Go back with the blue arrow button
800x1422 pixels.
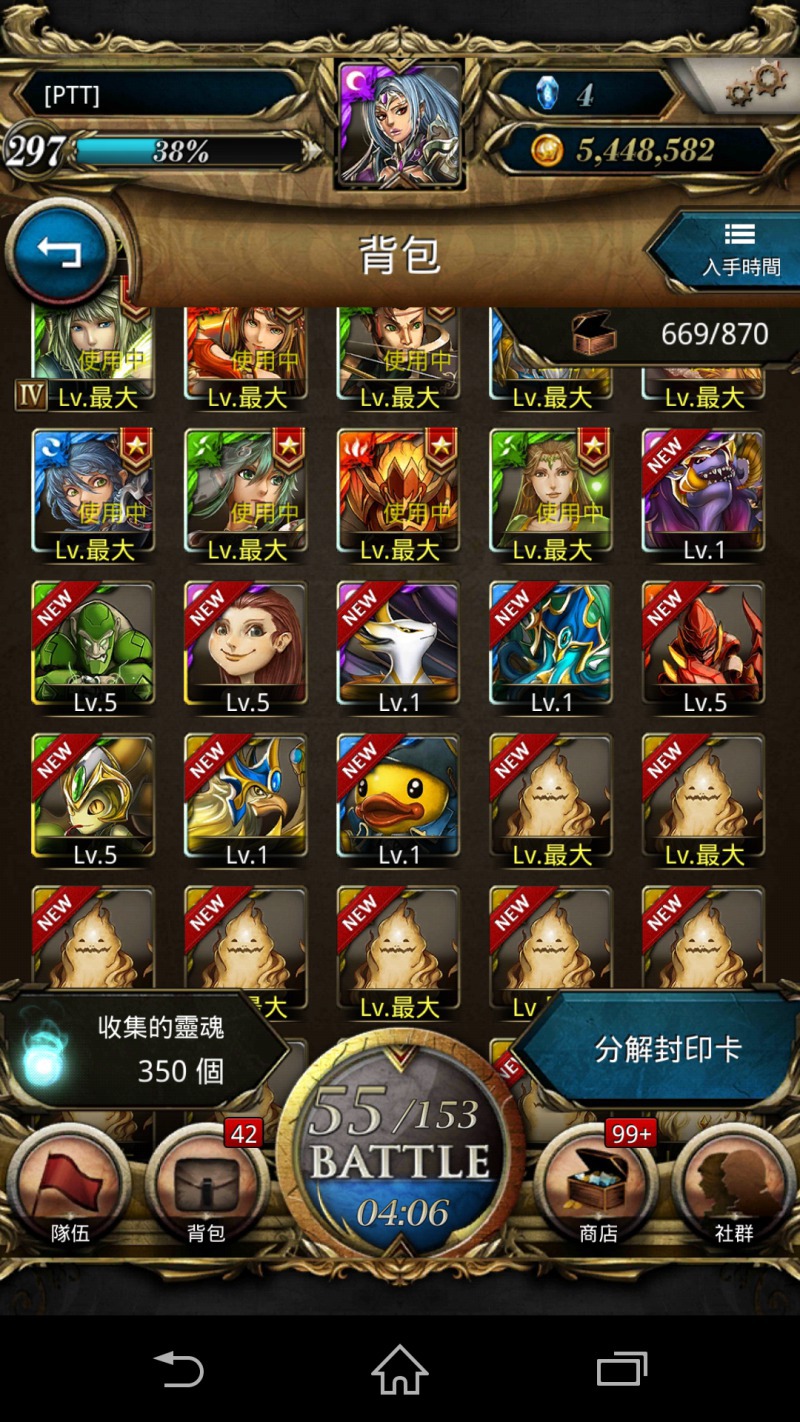[60, 251]
